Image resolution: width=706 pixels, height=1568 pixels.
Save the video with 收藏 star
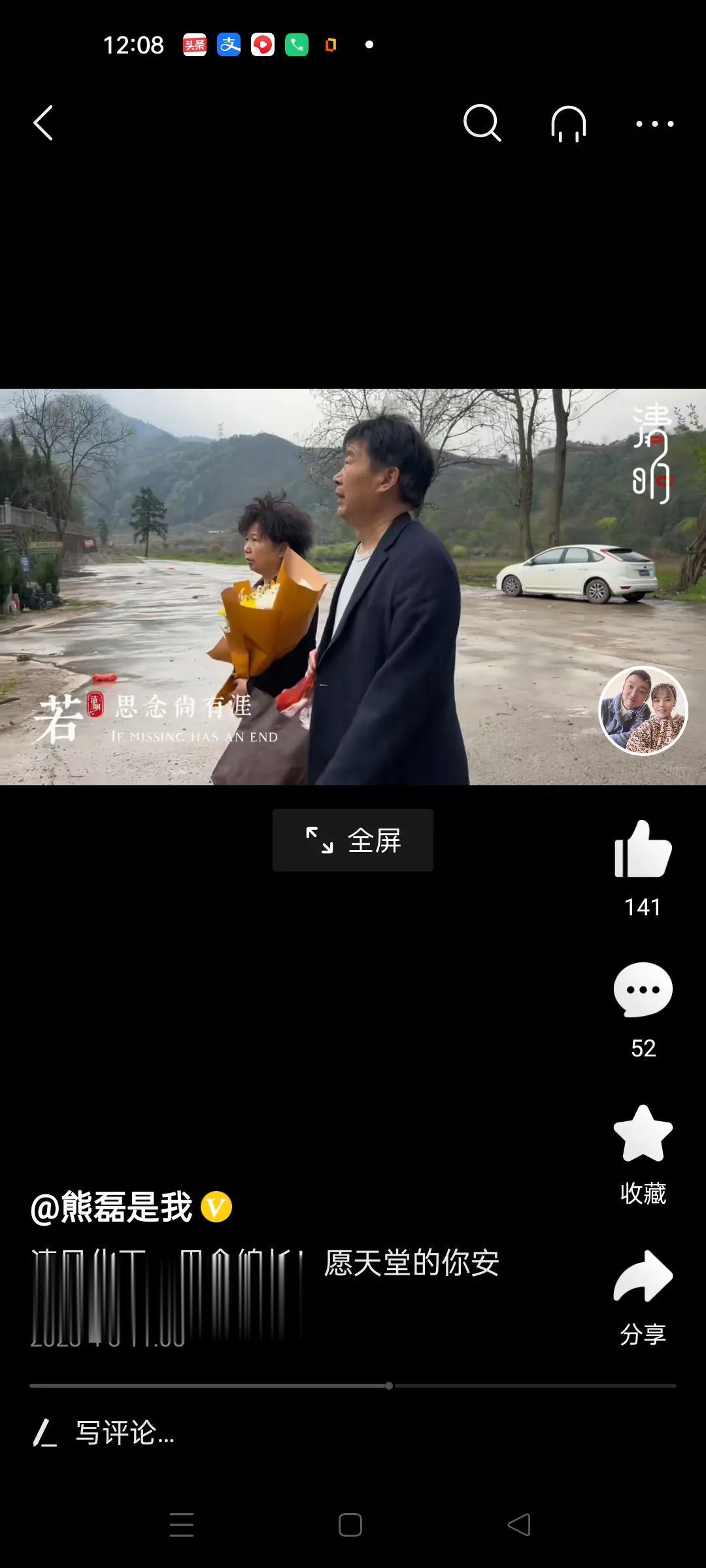pos(643,1134)
